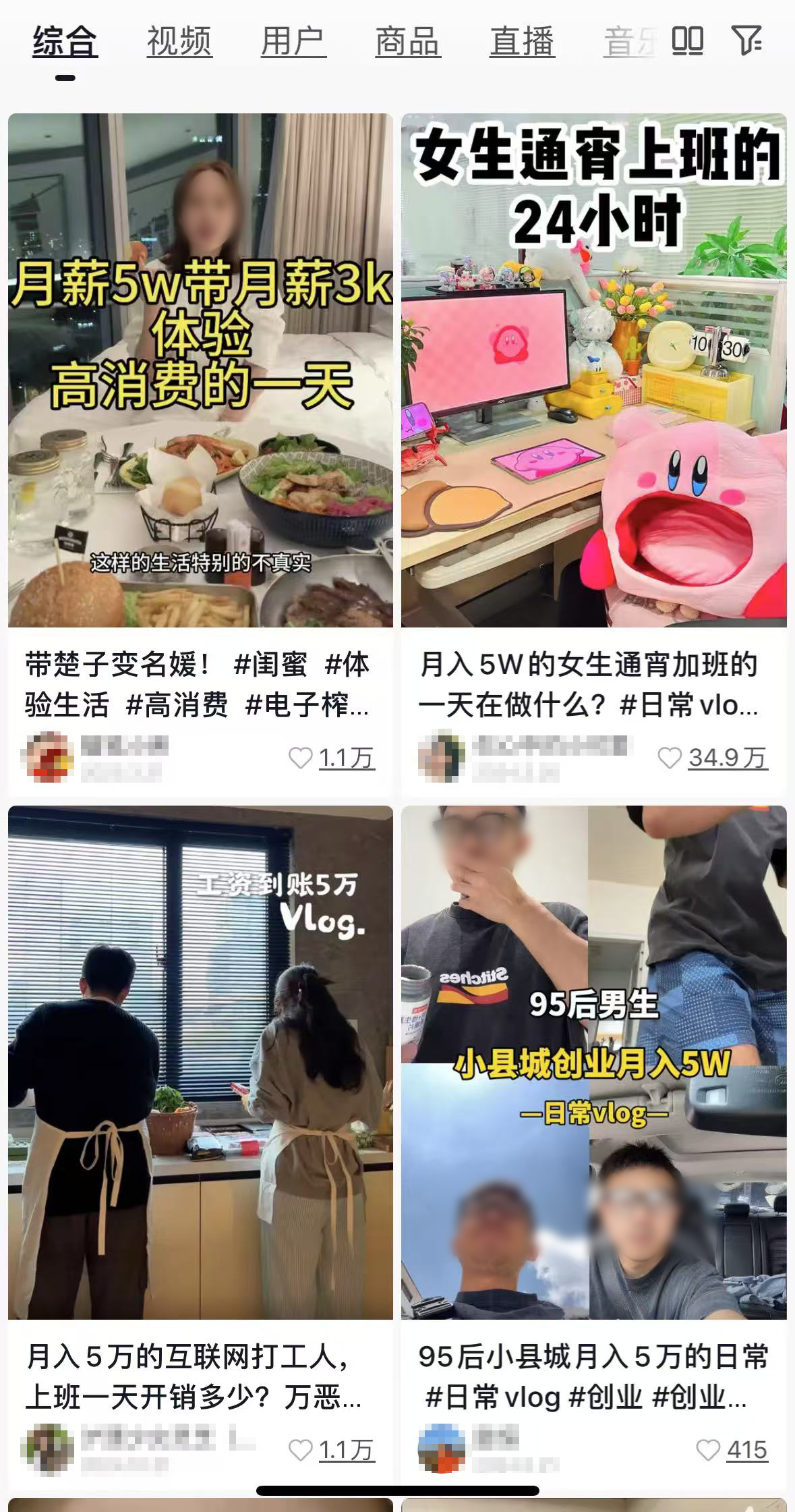
Task: Open the partially visible 音乐 tab
Action: 628,42
